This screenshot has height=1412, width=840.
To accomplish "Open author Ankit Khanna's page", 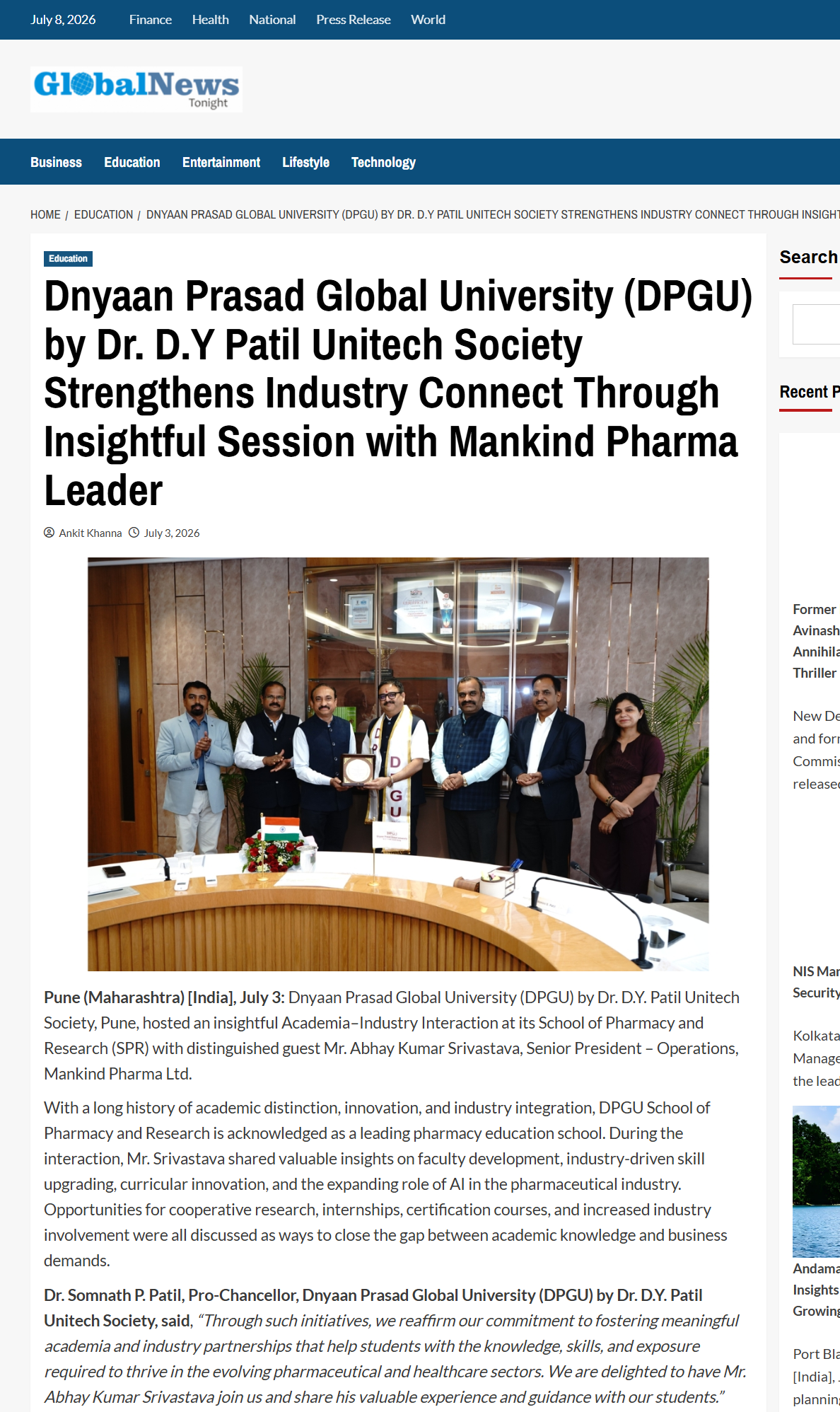I will (x=90, y=533).
